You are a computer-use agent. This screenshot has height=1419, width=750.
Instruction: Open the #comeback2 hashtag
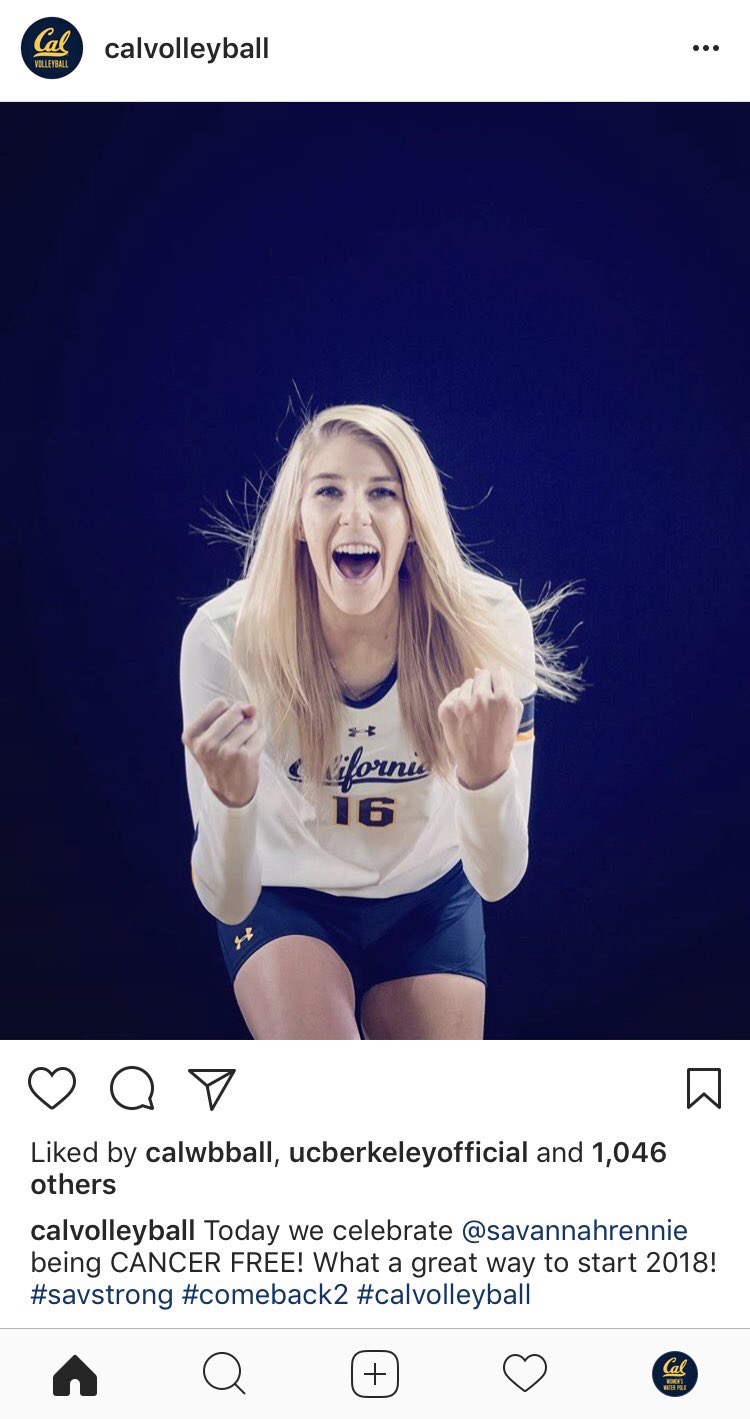[265, 1294]
